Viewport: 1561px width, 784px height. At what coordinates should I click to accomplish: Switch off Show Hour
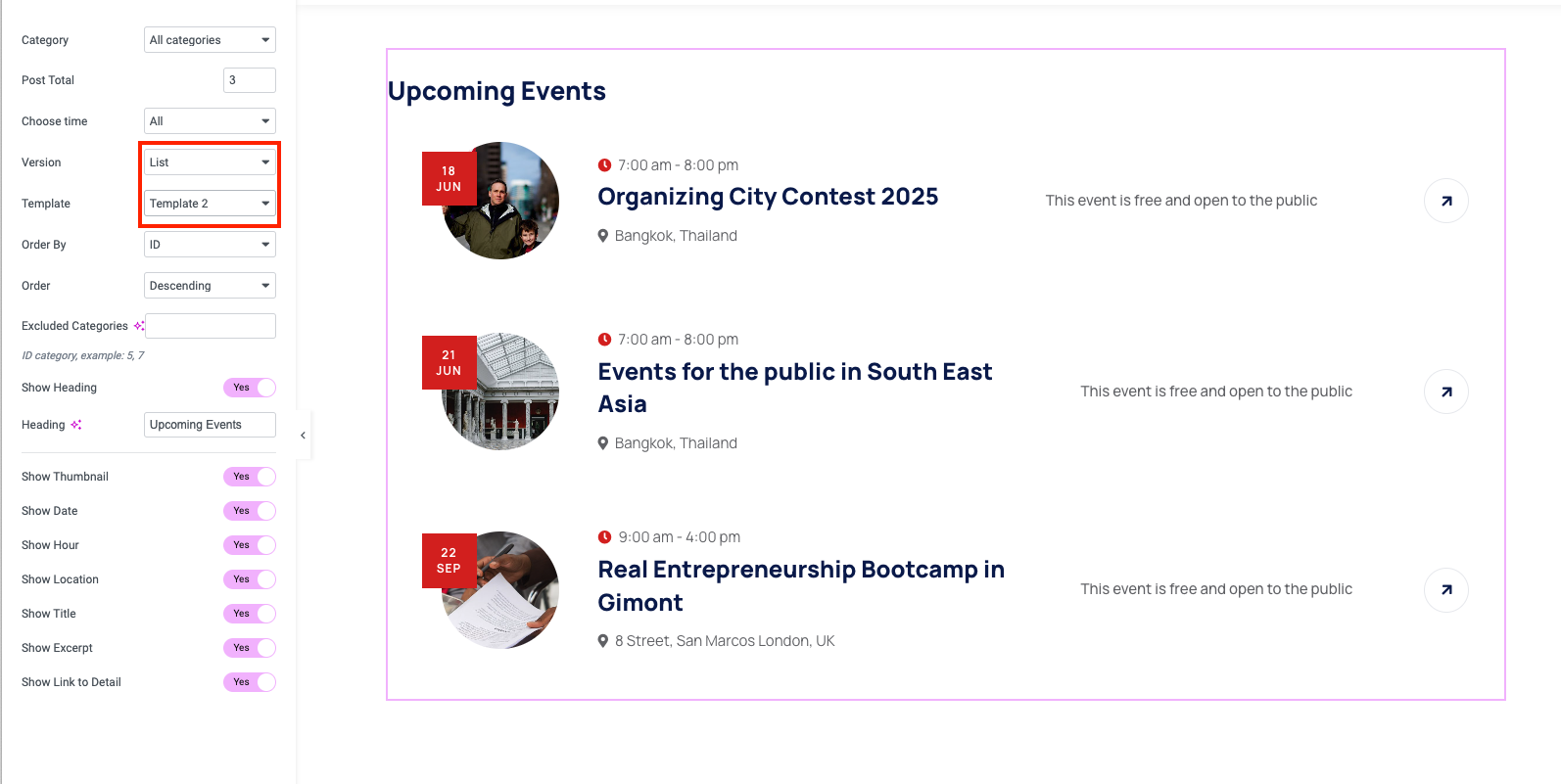(x=249, y=545)
